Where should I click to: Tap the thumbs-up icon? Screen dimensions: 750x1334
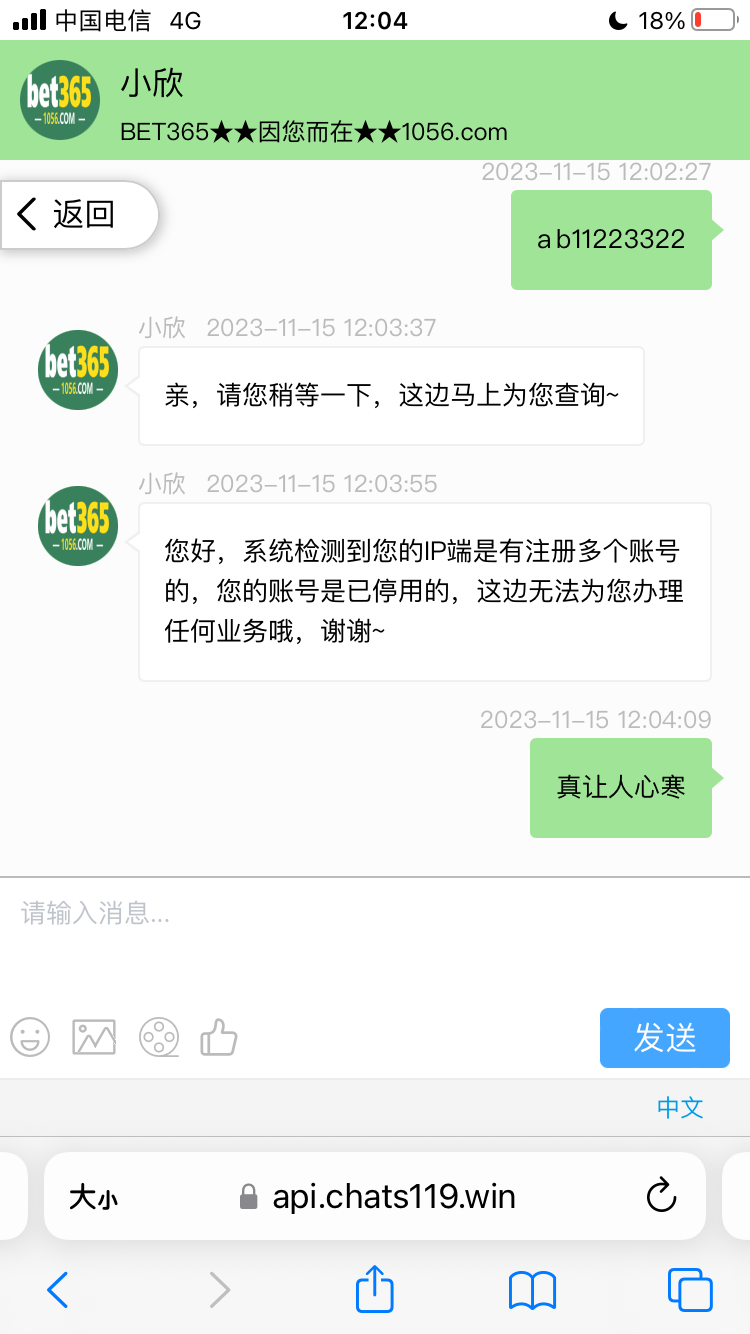point(220,1038)
